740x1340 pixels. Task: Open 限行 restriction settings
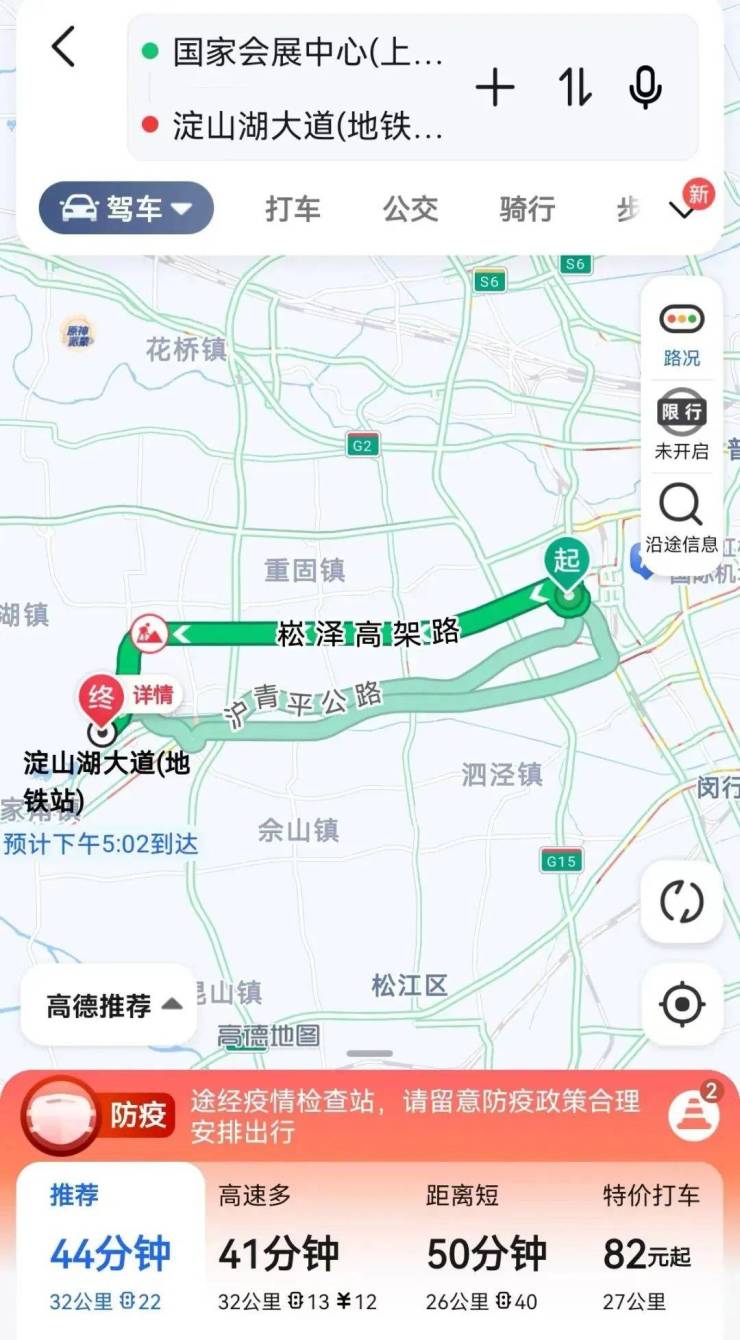click(681, 424)
